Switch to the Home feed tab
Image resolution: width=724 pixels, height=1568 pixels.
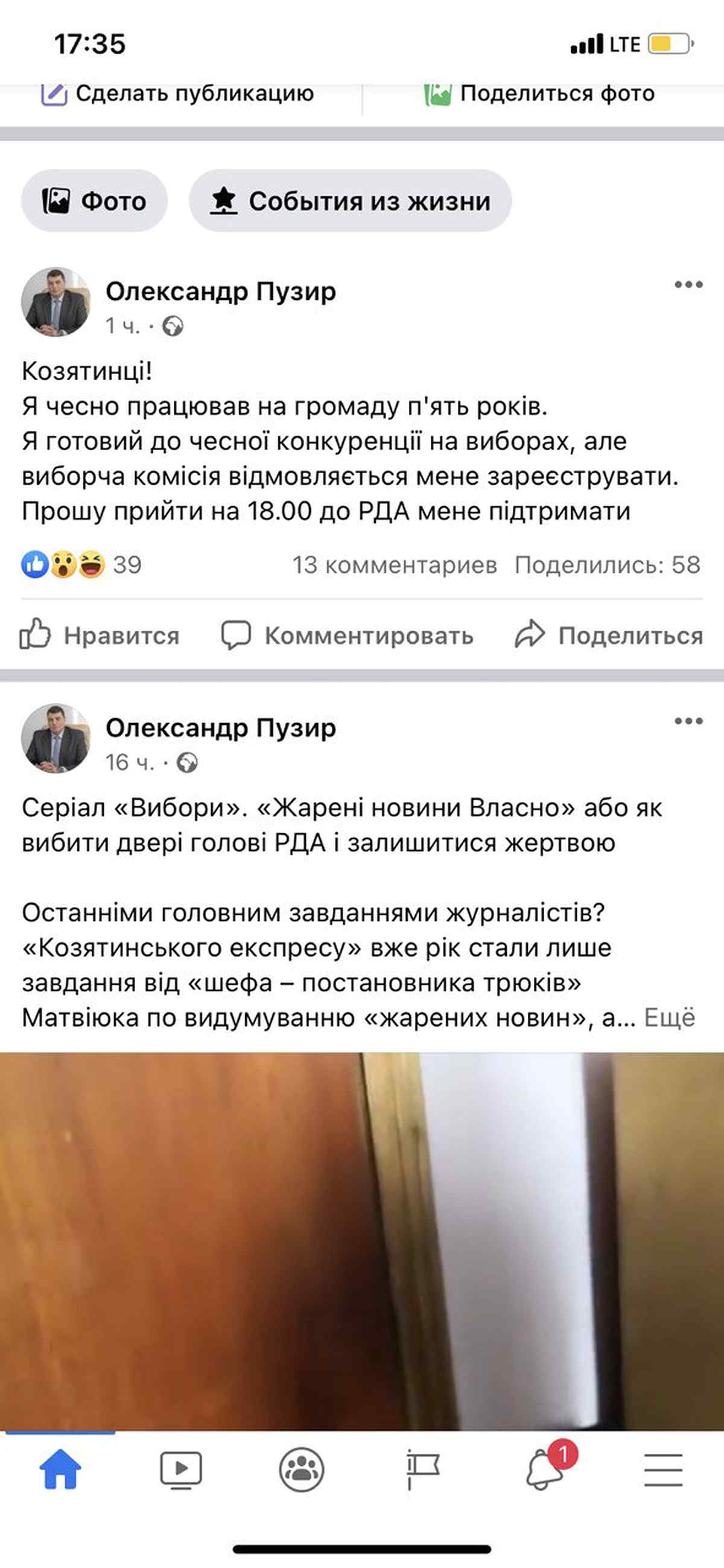[x=60, y=1470]
